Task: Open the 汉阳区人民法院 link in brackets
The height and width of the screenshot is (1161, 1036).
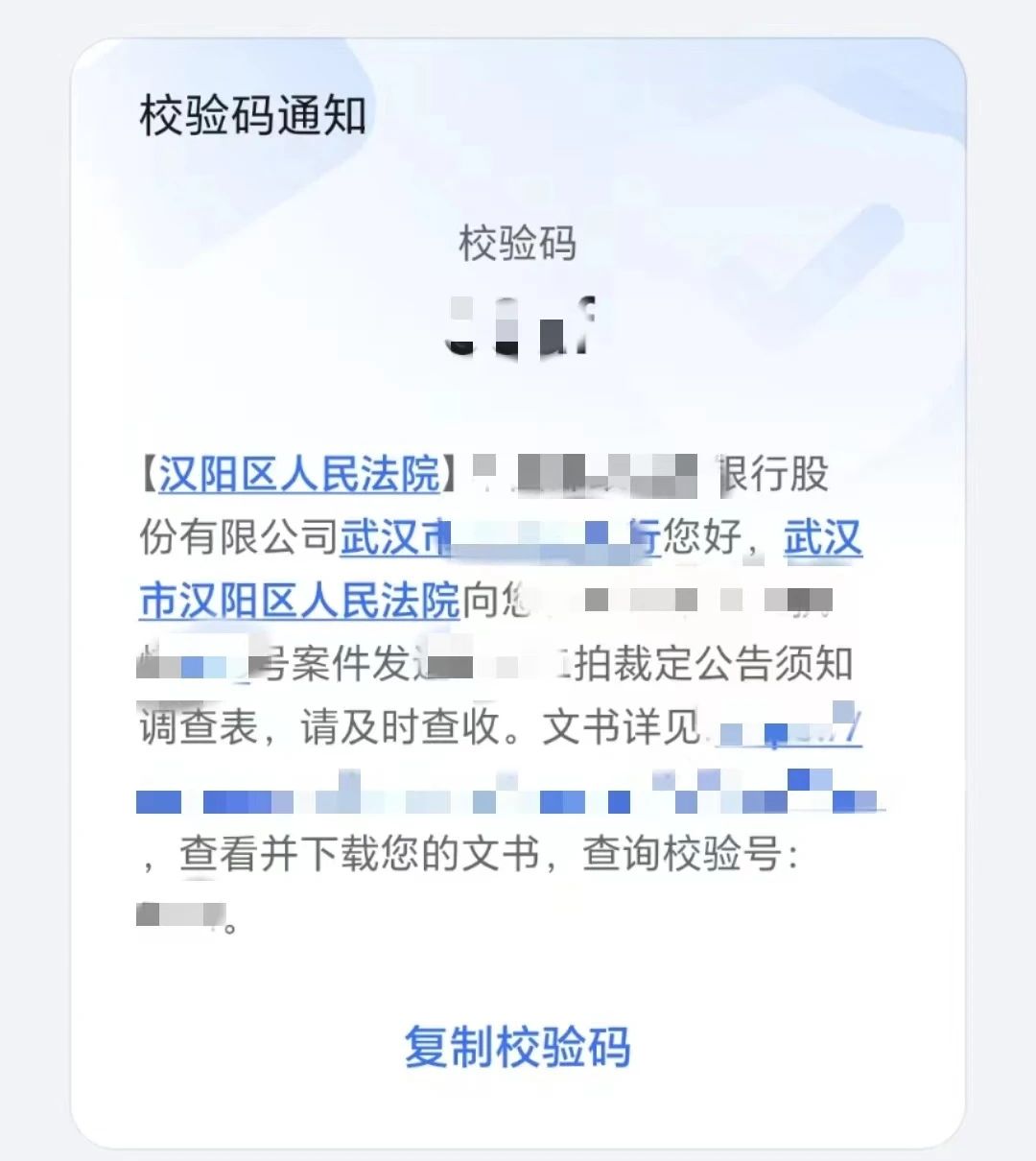Action: (299, 475)
